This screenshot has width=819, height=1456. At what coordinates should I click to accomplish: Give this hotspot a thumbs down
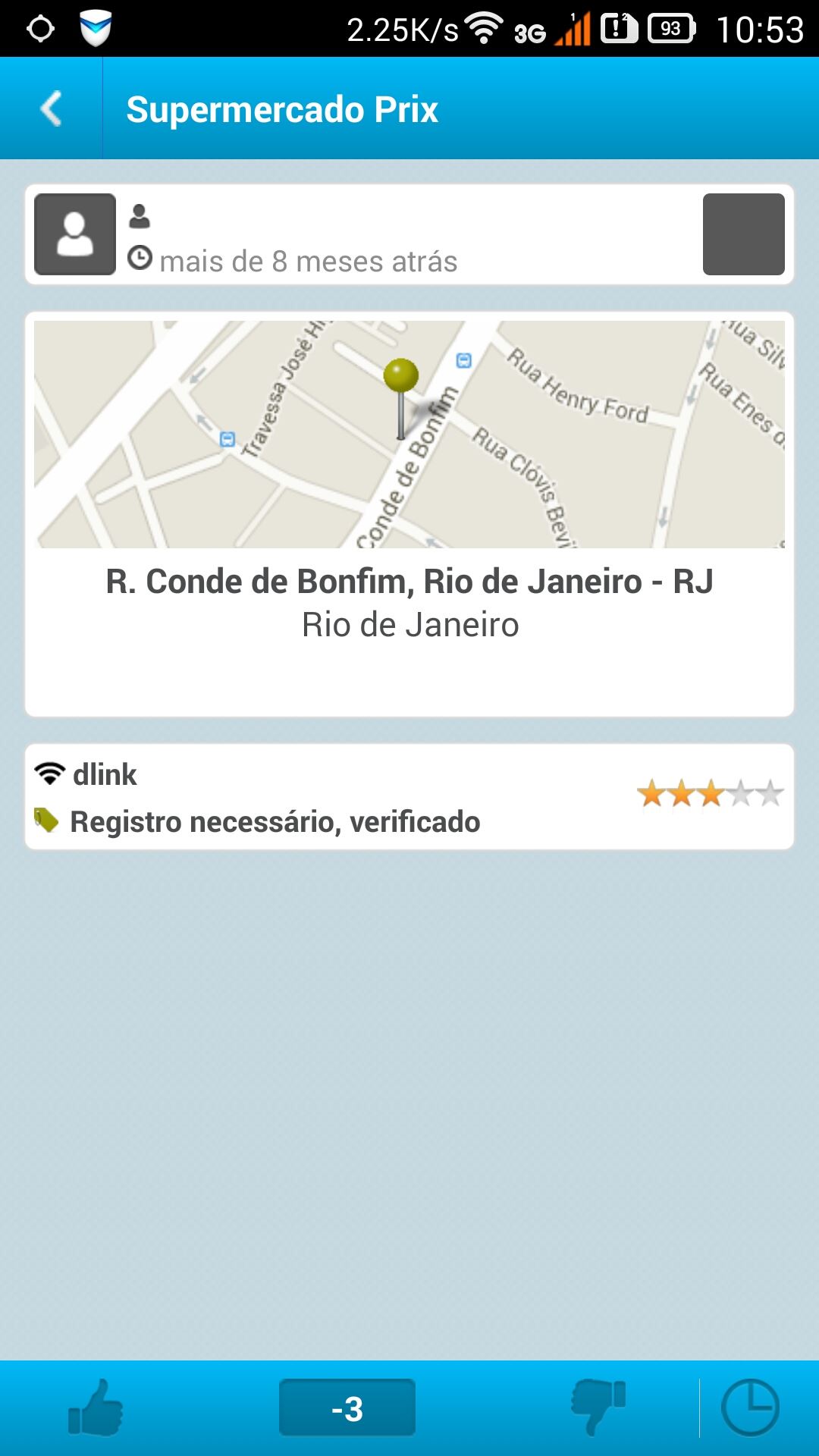tap(598, 1408)
